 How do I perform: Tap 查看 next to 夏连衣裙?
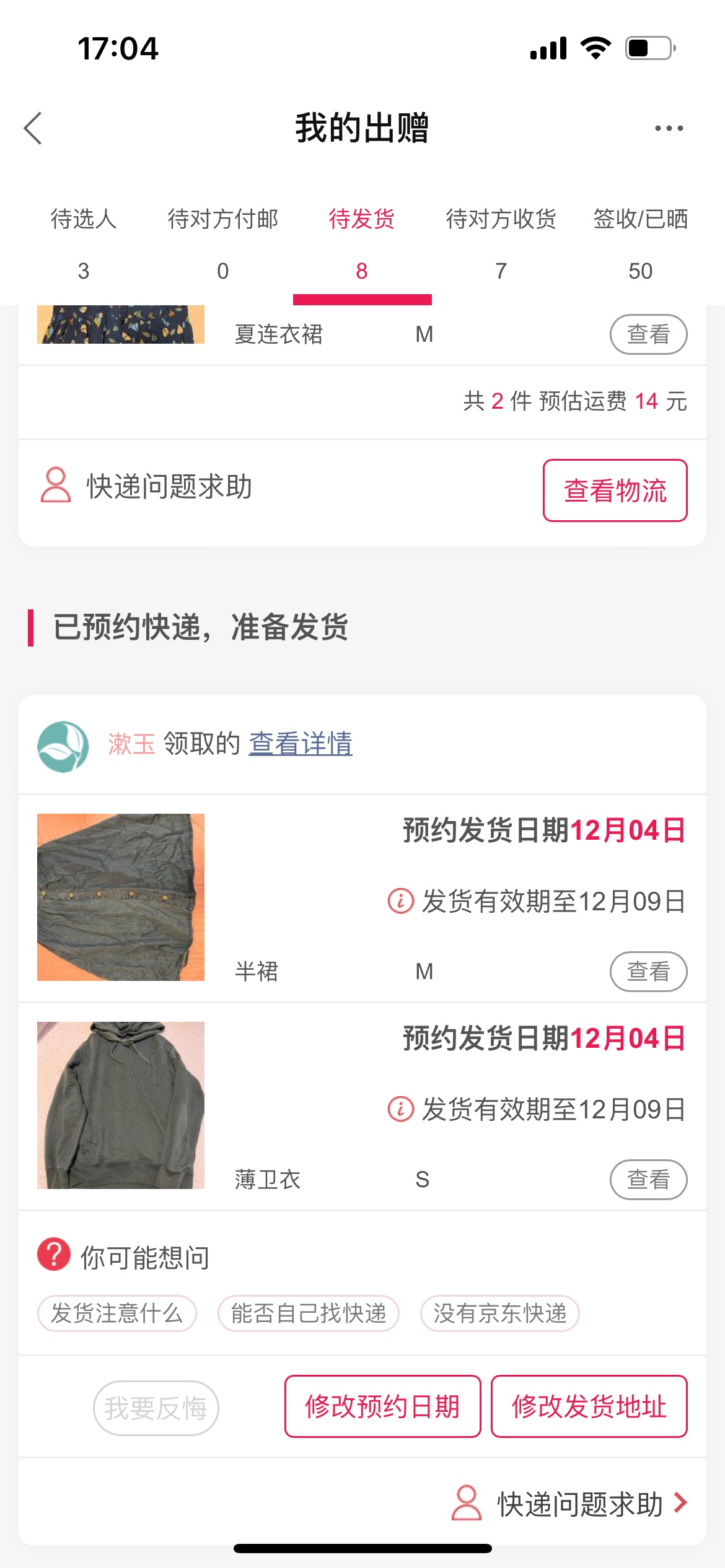click(x=648, y=334)
